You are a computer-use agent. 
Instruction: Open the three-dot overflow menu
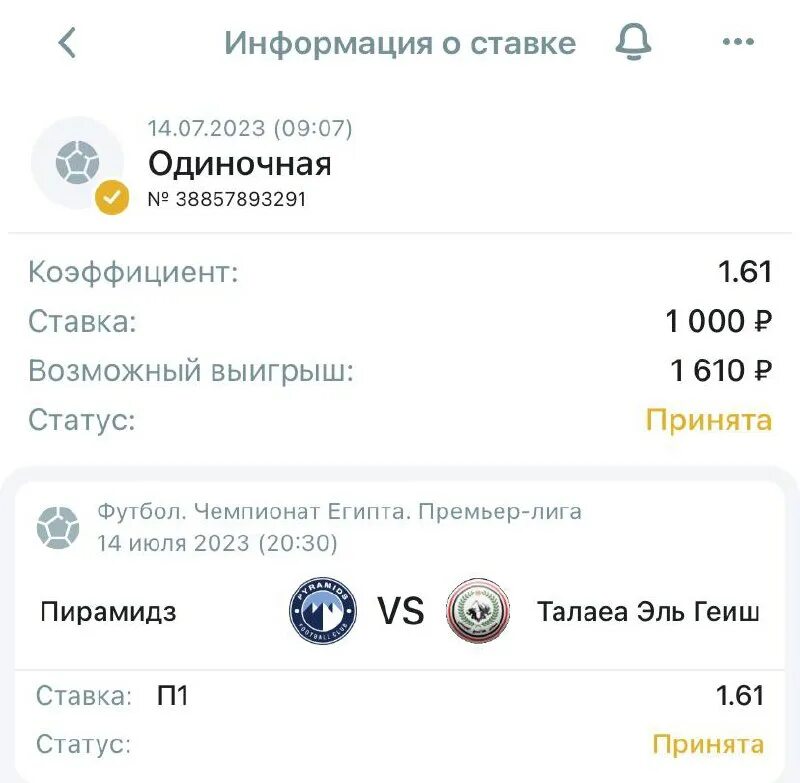pos(737,42)
